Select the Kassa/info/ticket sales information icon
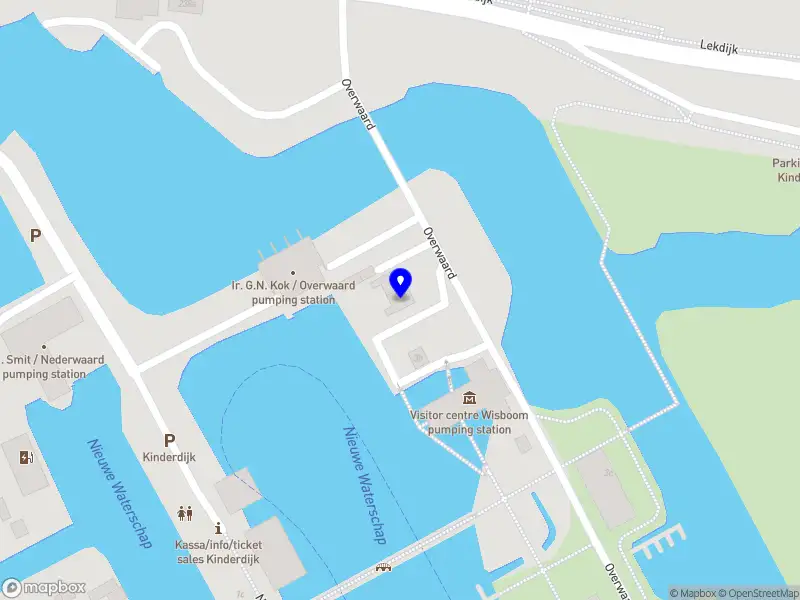This screenshot has width=800, height=600. [x=217, y=527]
